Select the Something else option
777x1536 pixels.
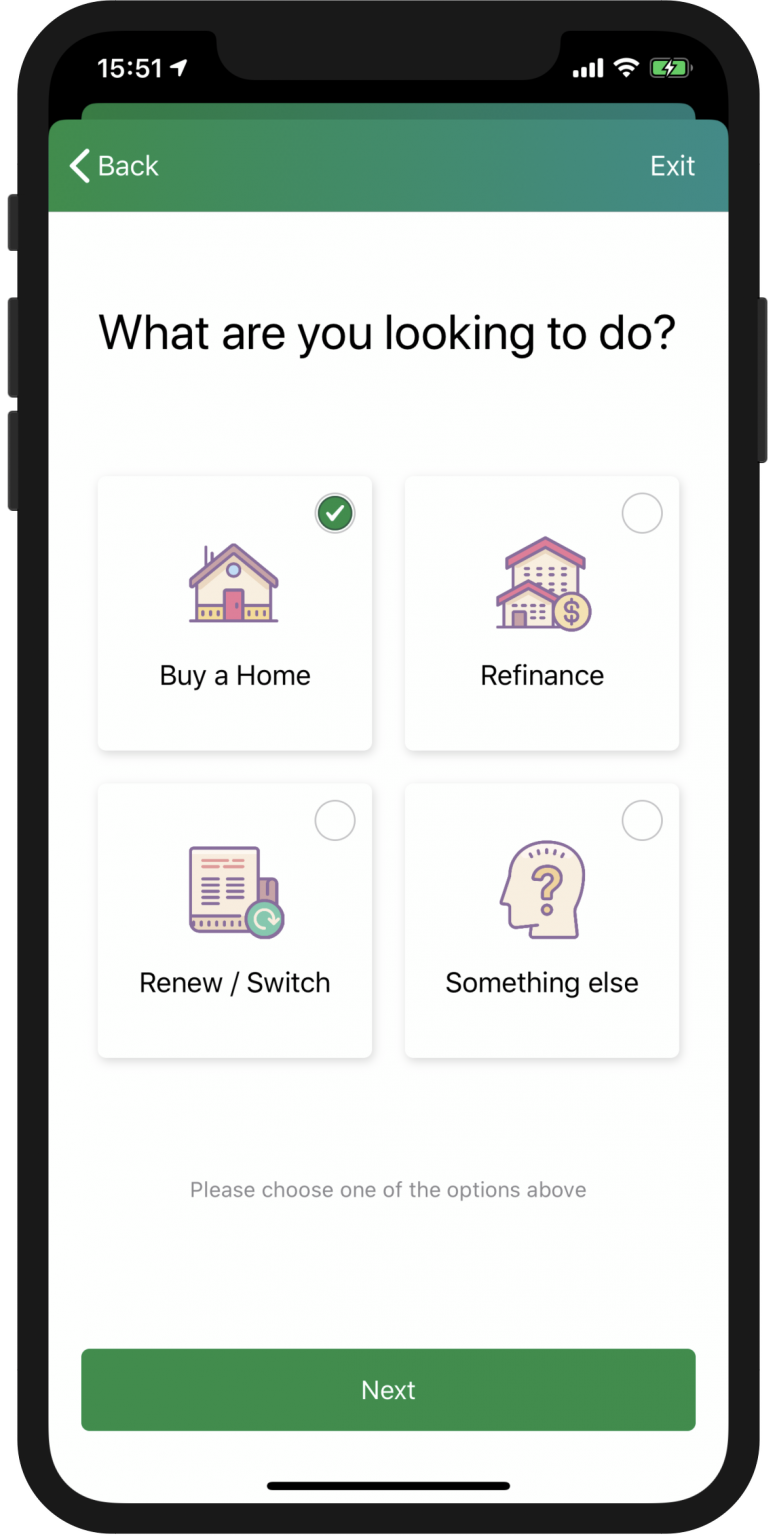tap(542, 920)
